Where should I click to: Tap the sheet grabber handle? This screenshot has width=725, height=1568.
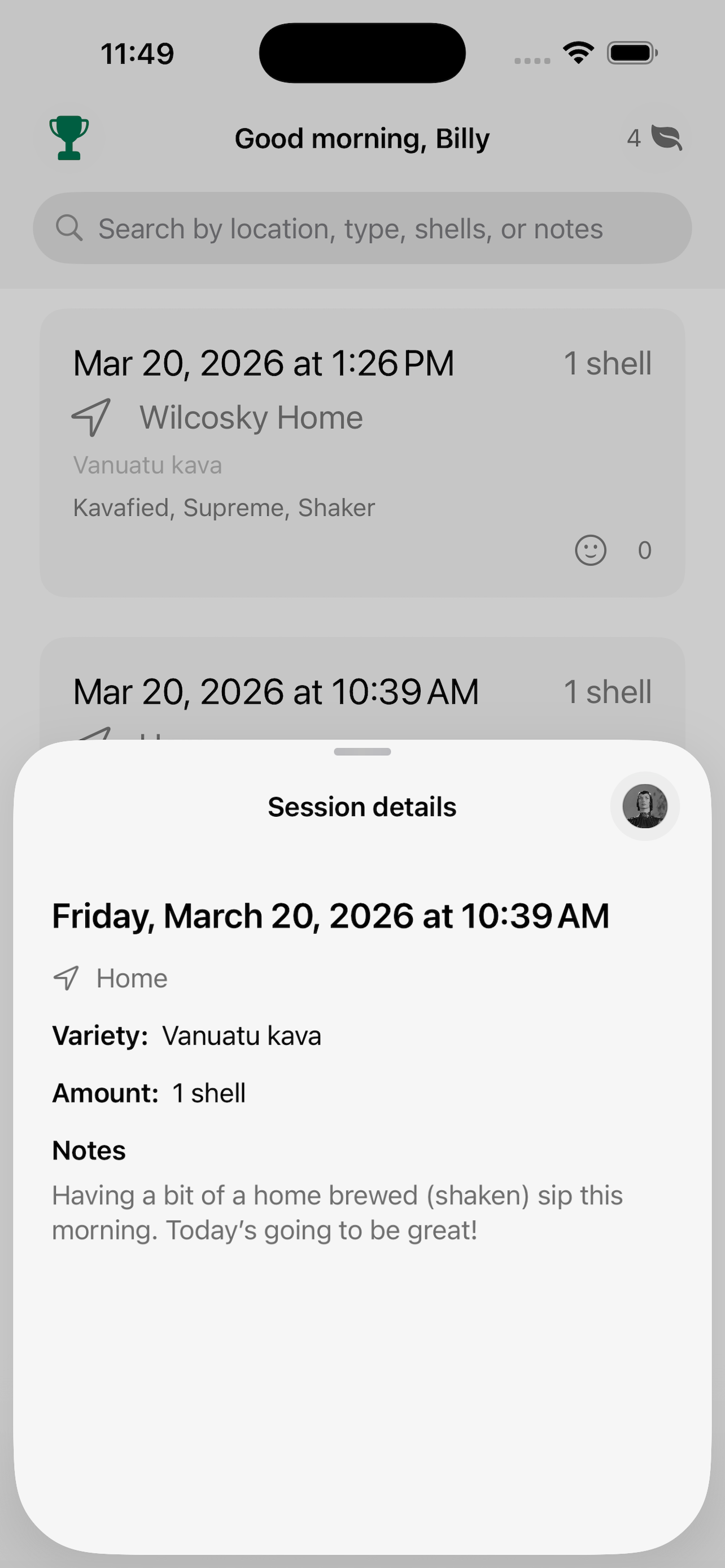[x=362, y=752]
